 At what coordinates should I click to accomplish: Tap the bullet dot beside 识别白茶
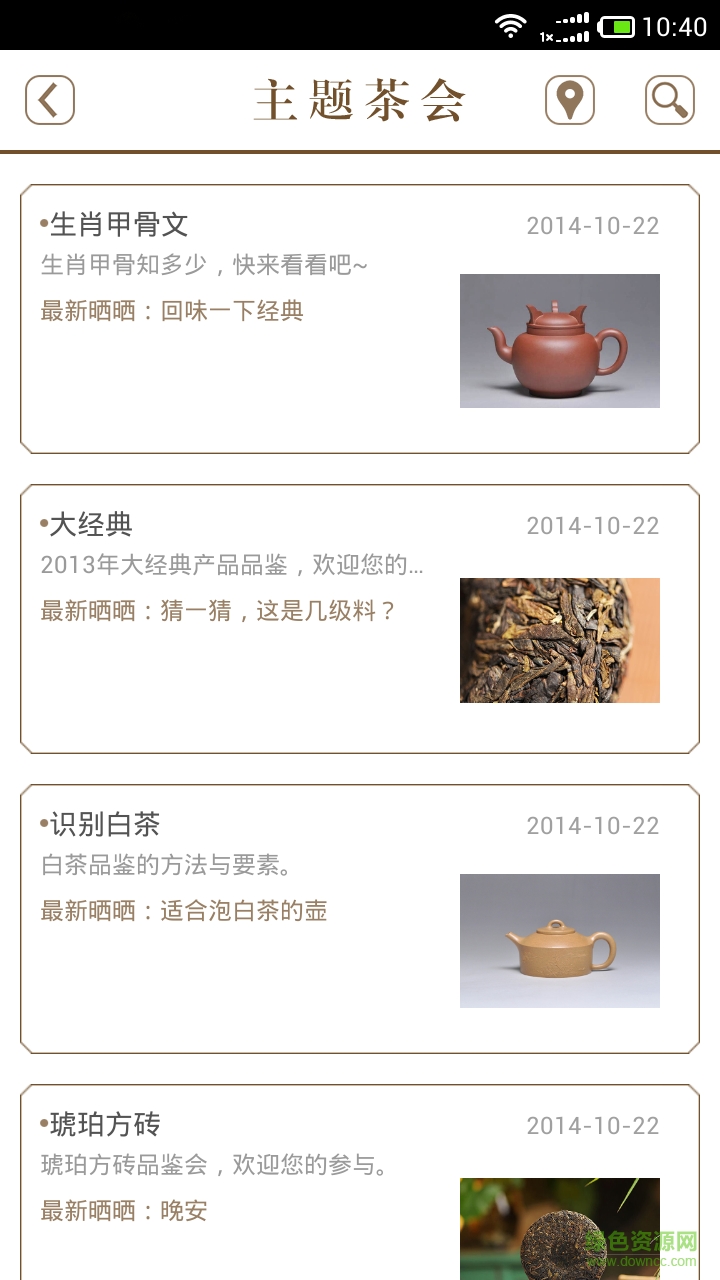point(42,825)
